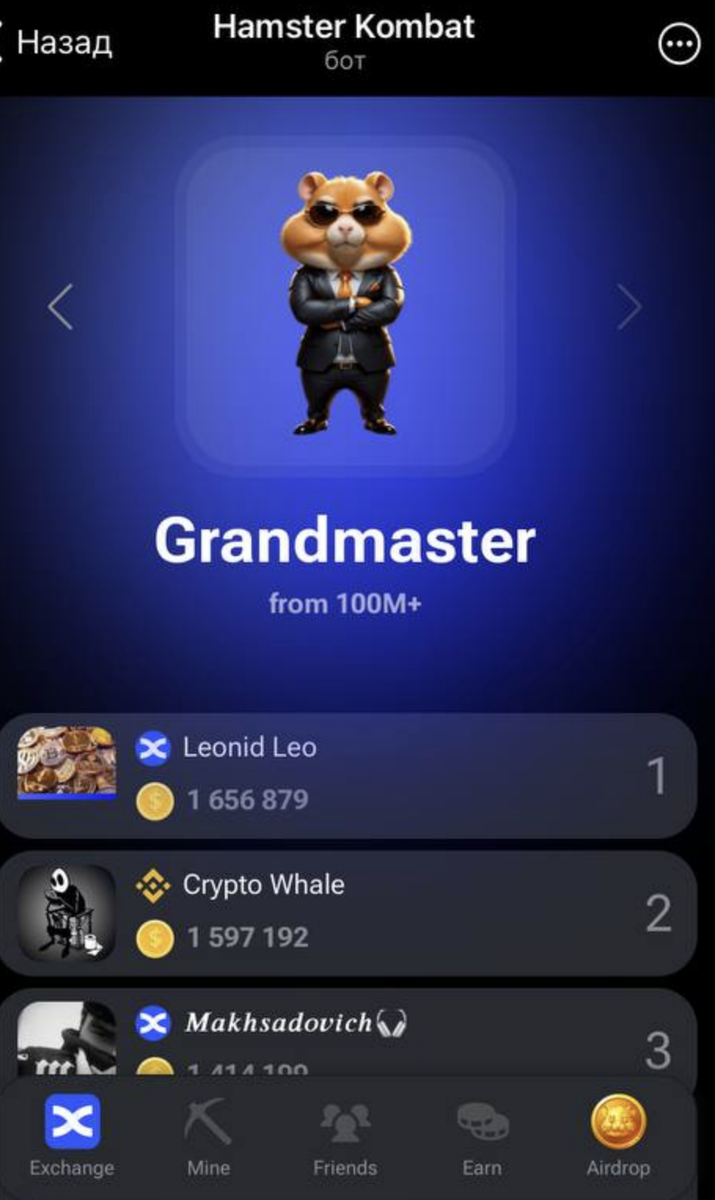
Task: Switch to the Exchange tab
Action: coord(72,1135)
